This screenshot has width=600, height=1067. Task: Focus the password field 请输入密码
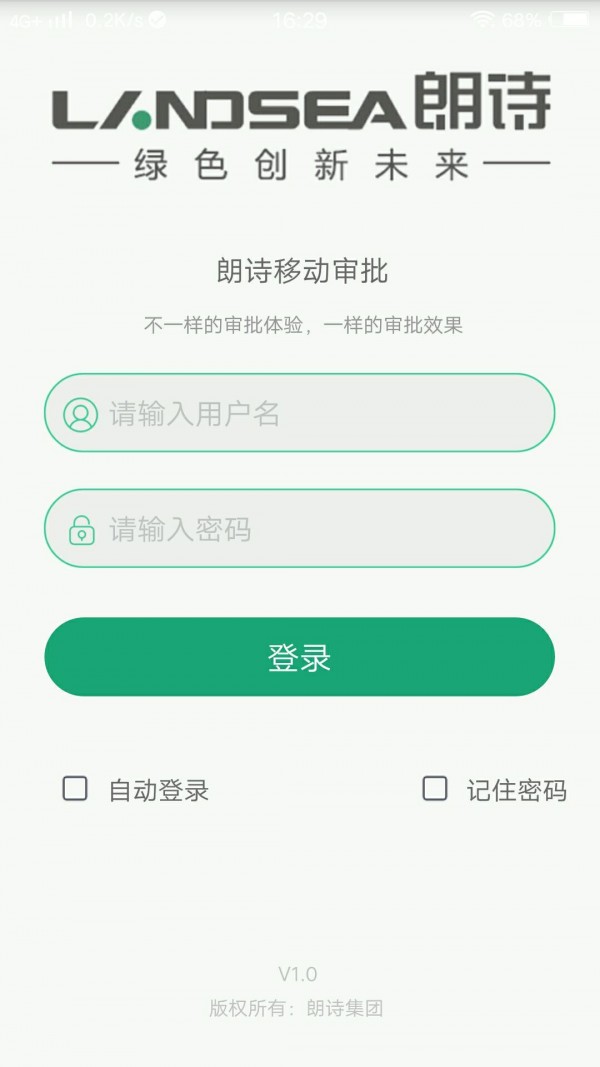(x=300, y=529)
